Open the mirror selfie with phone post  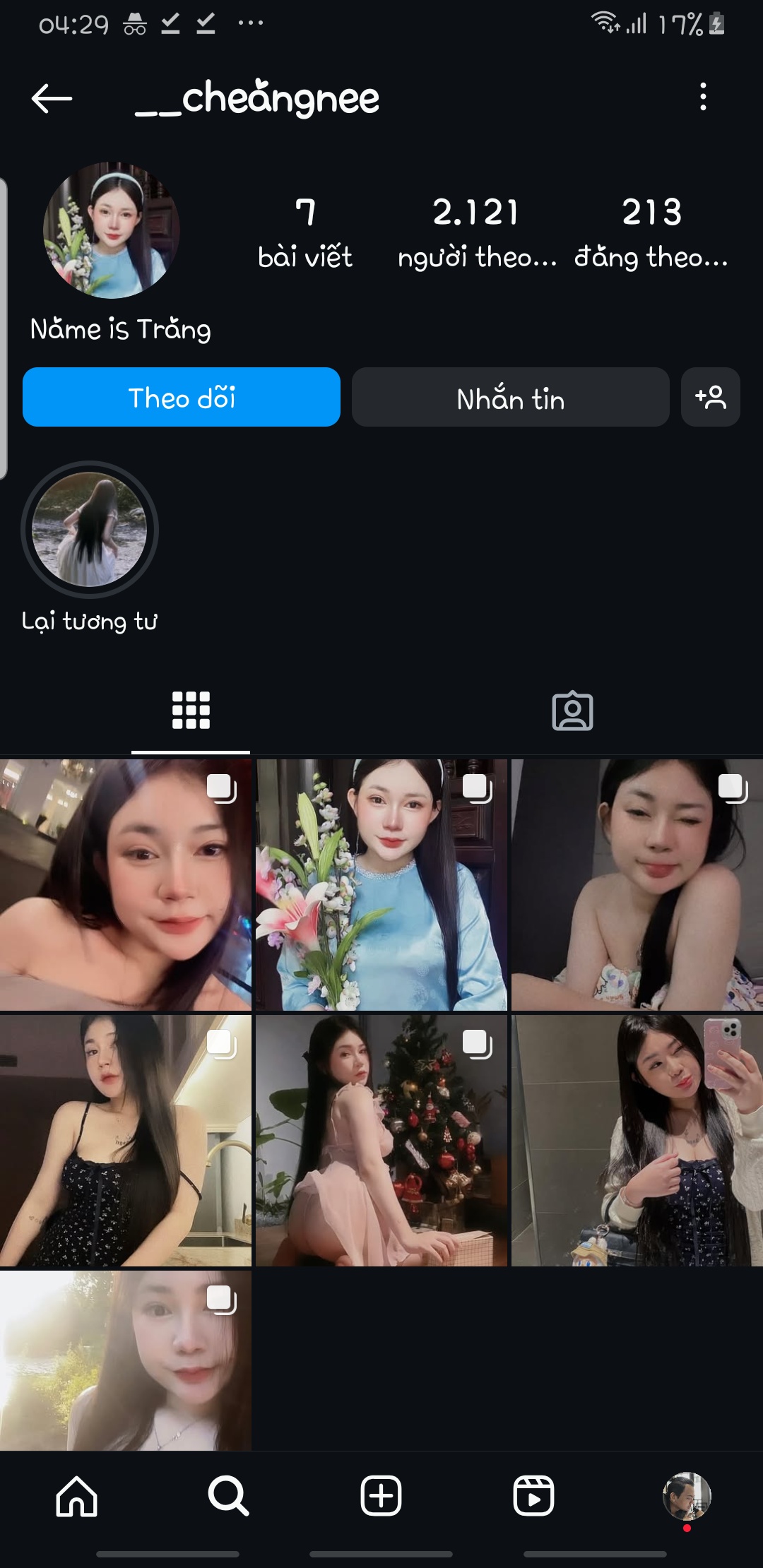pos(637,1140)
